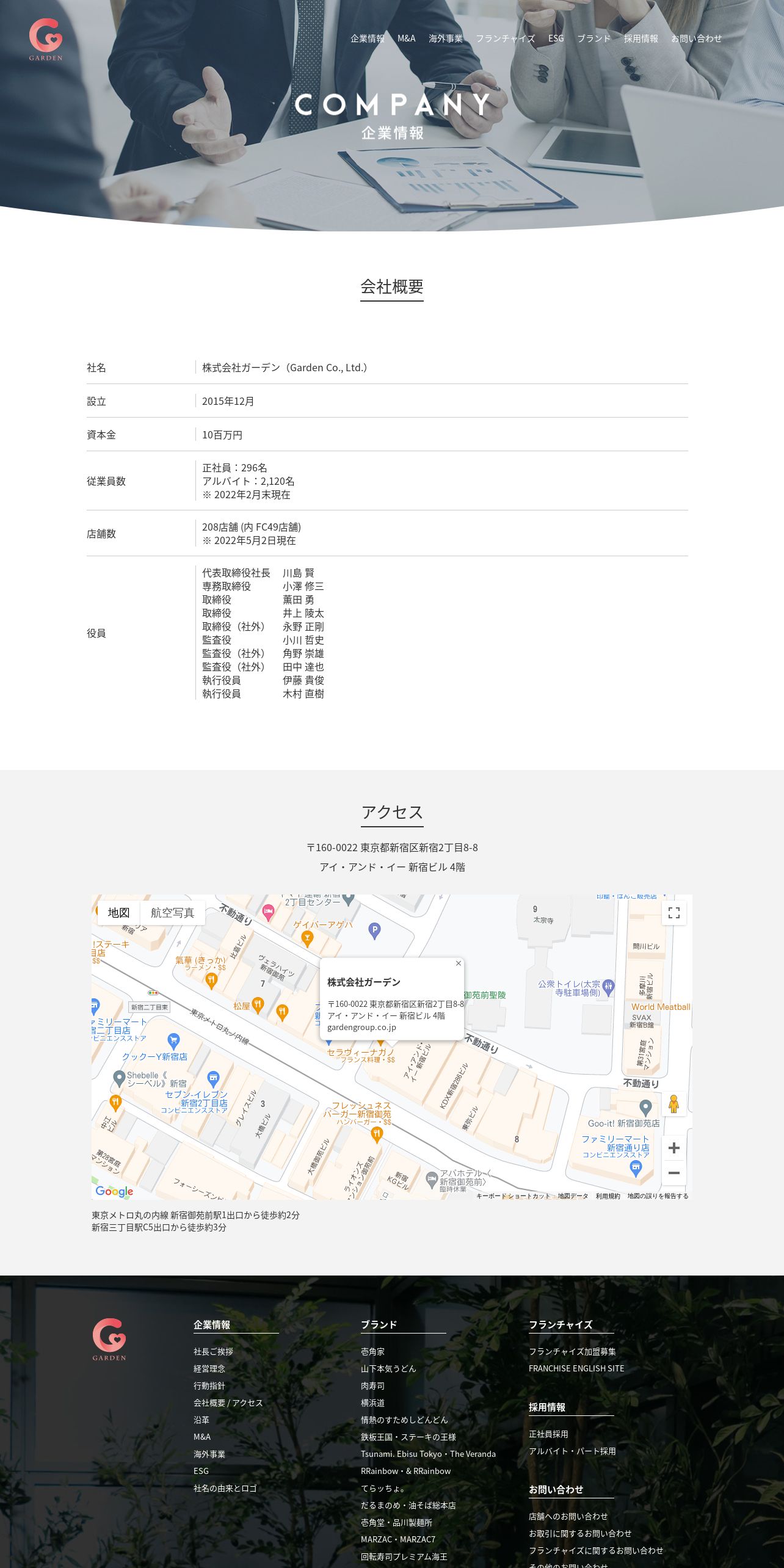
Task: Open 採用情報 in the header menu
Action: click(x=641, y=38)
